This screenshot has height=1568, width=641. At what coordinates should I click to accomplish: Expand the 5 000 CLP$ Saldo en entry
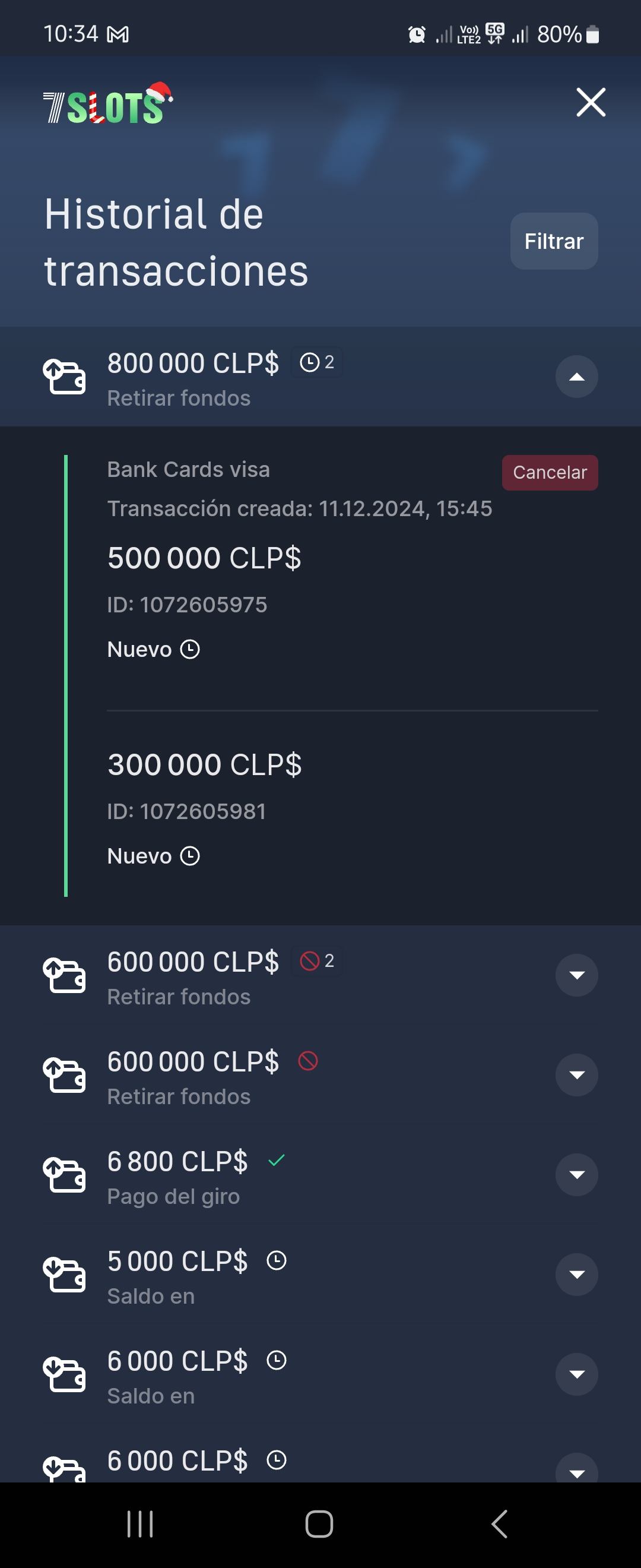576,1275
